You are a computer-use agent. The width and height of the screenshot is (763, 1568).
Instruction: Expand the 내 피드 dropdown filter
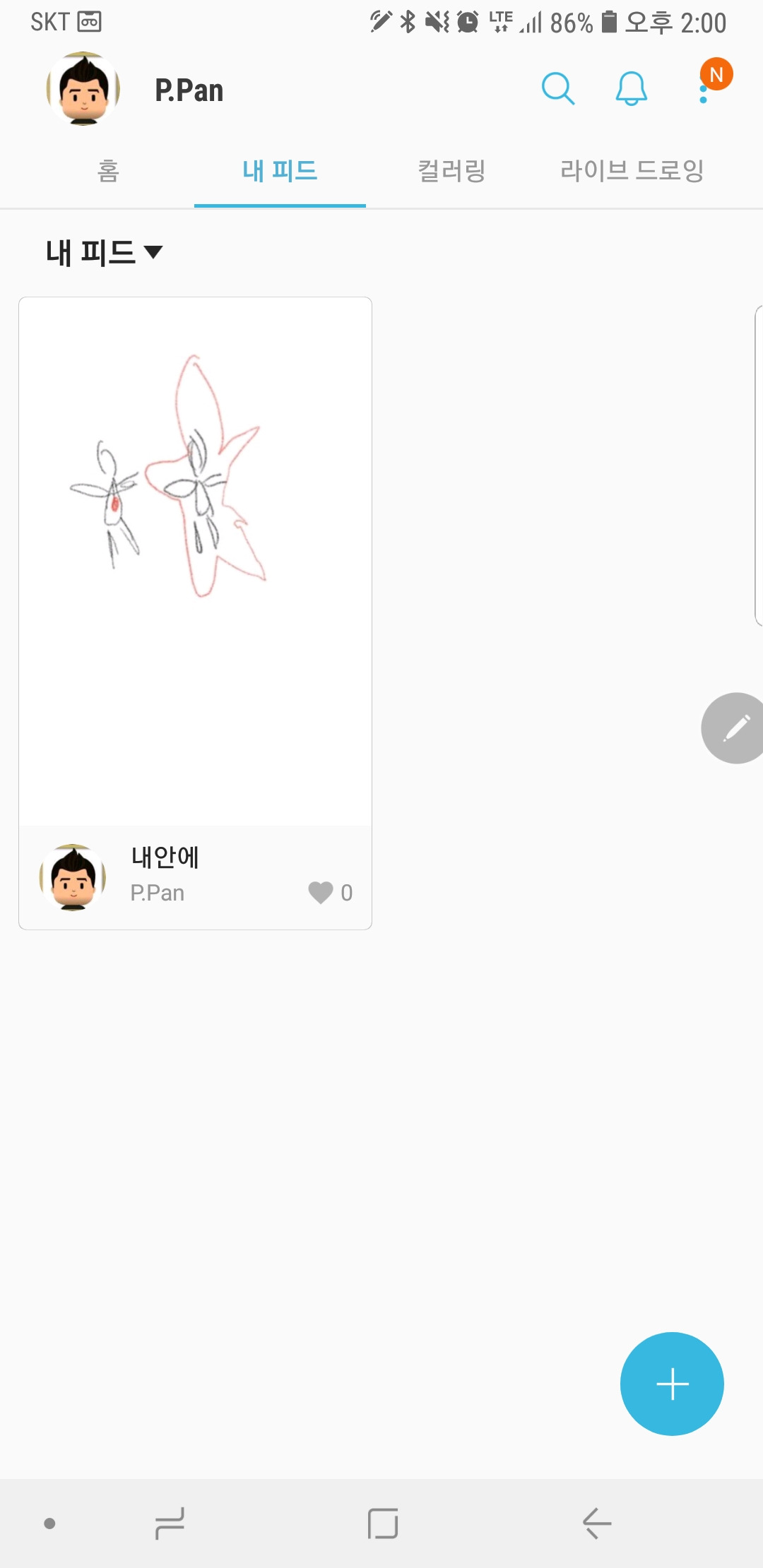pyautogui.click(x=104, y=252)
